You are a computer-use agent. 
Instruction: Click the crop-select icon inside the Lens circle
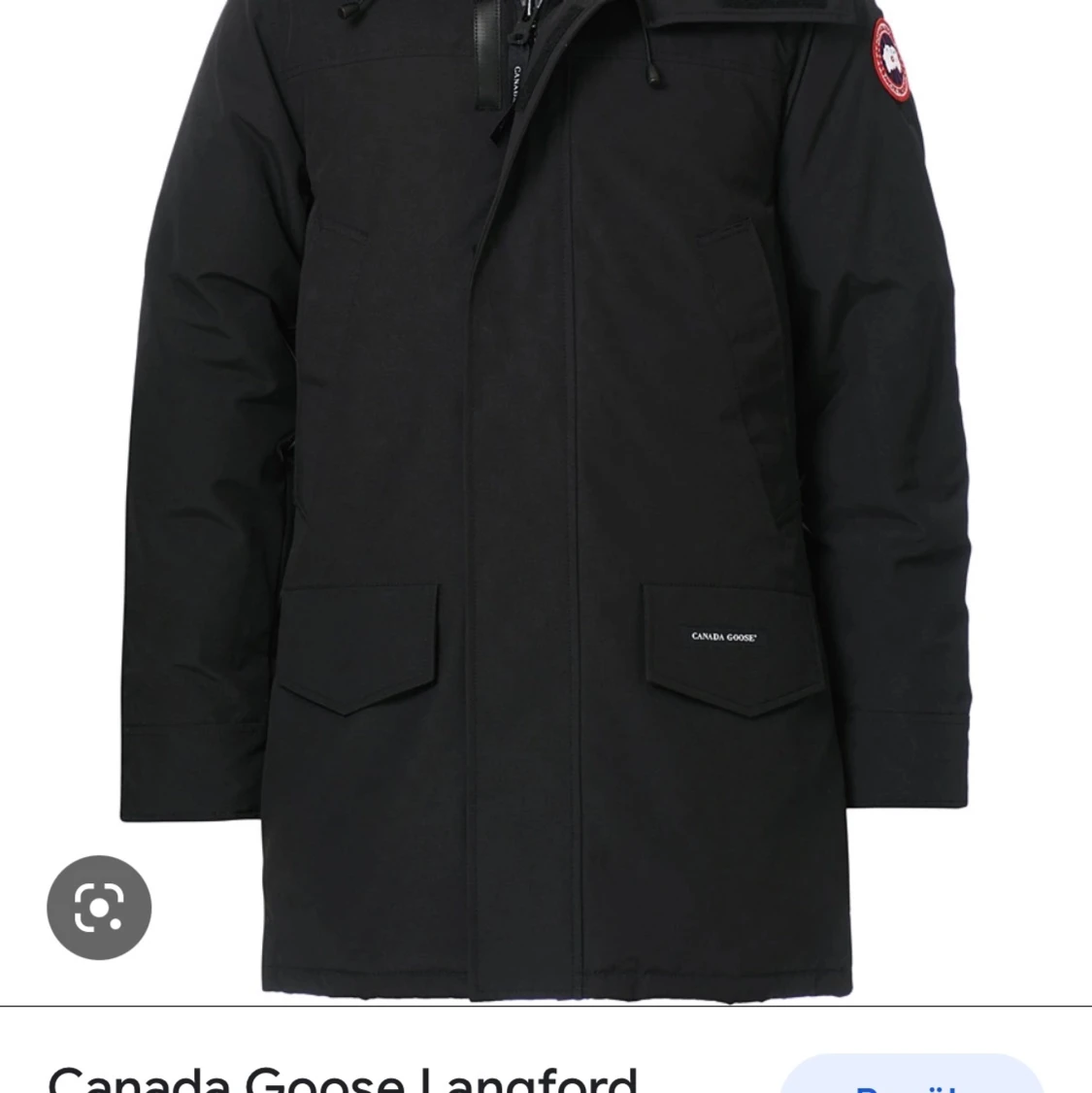click(98, 906)
